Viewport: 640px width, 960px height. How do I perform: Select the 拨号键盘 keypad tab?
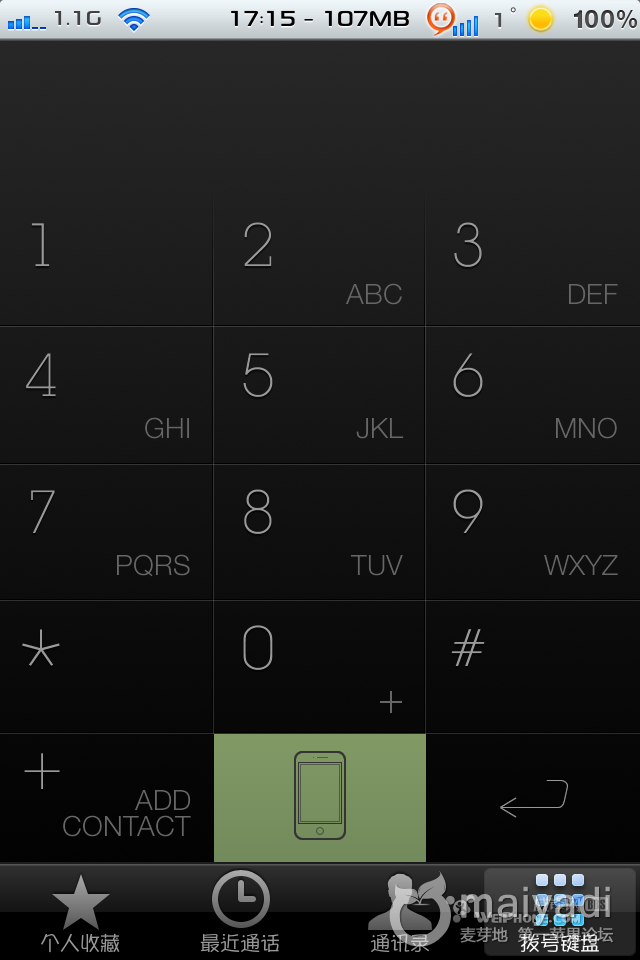559,912
